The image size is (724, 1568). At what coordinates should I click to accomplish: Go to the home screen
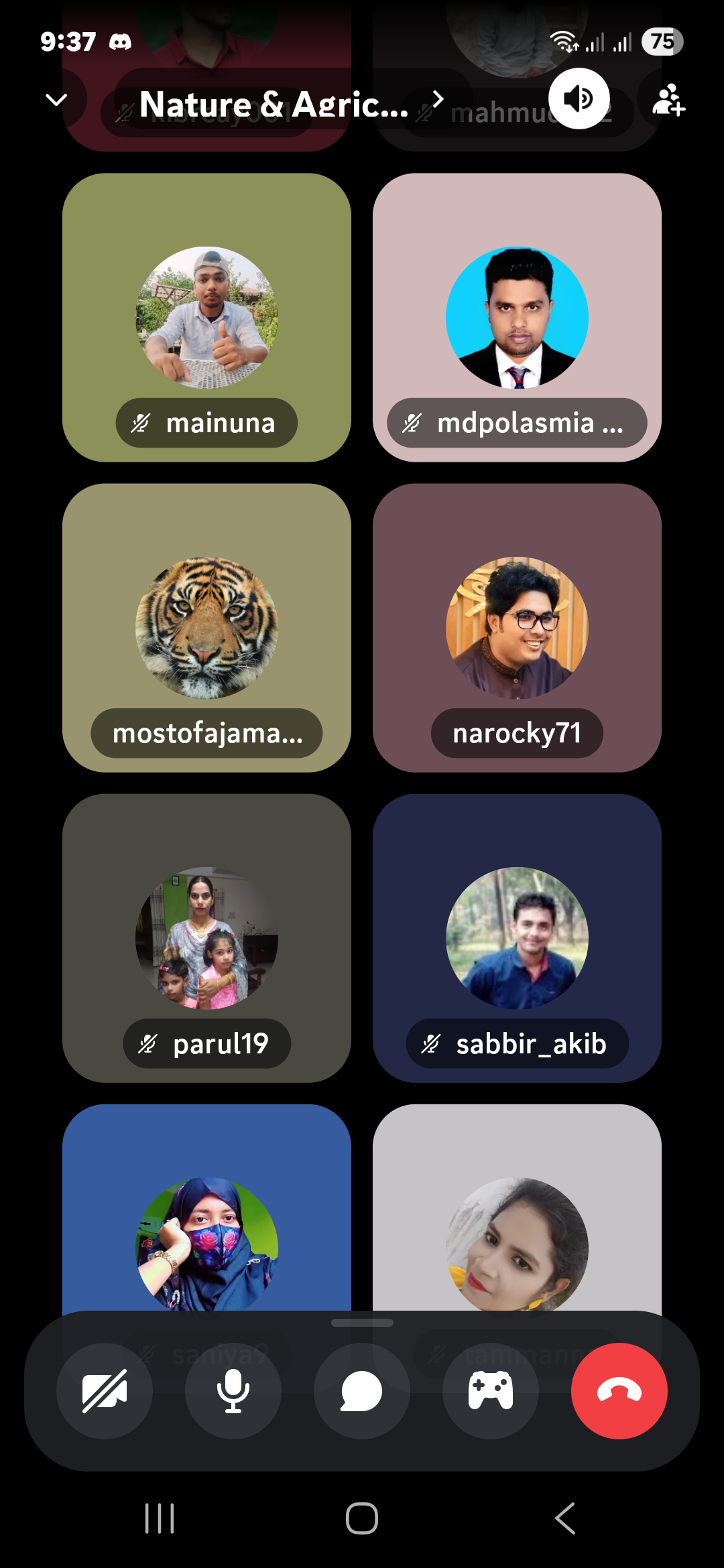(x=362, y=1518)
